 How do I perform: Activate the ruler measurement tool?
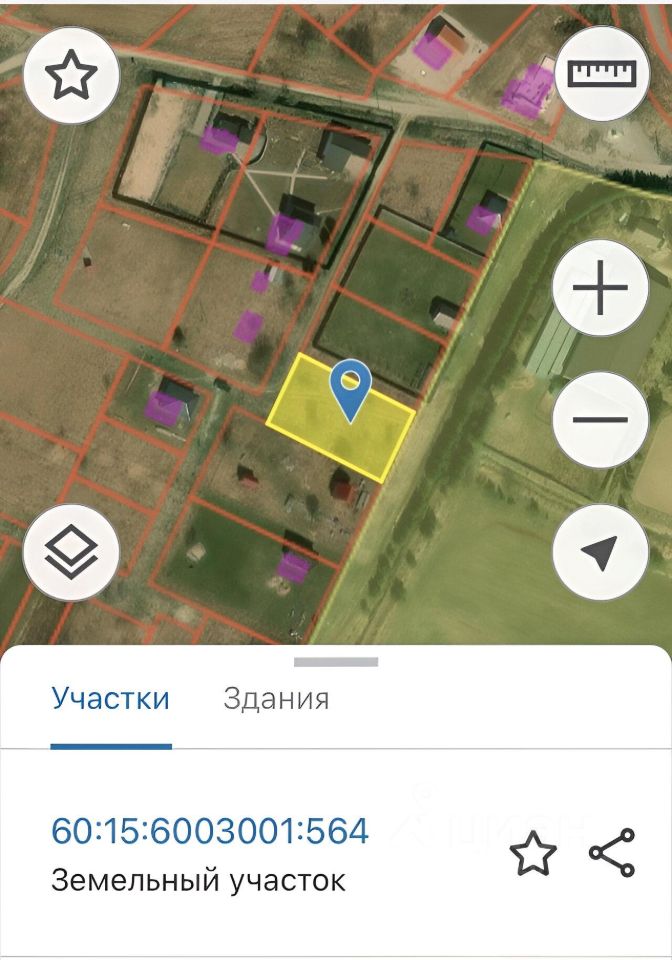coord(602,75)
